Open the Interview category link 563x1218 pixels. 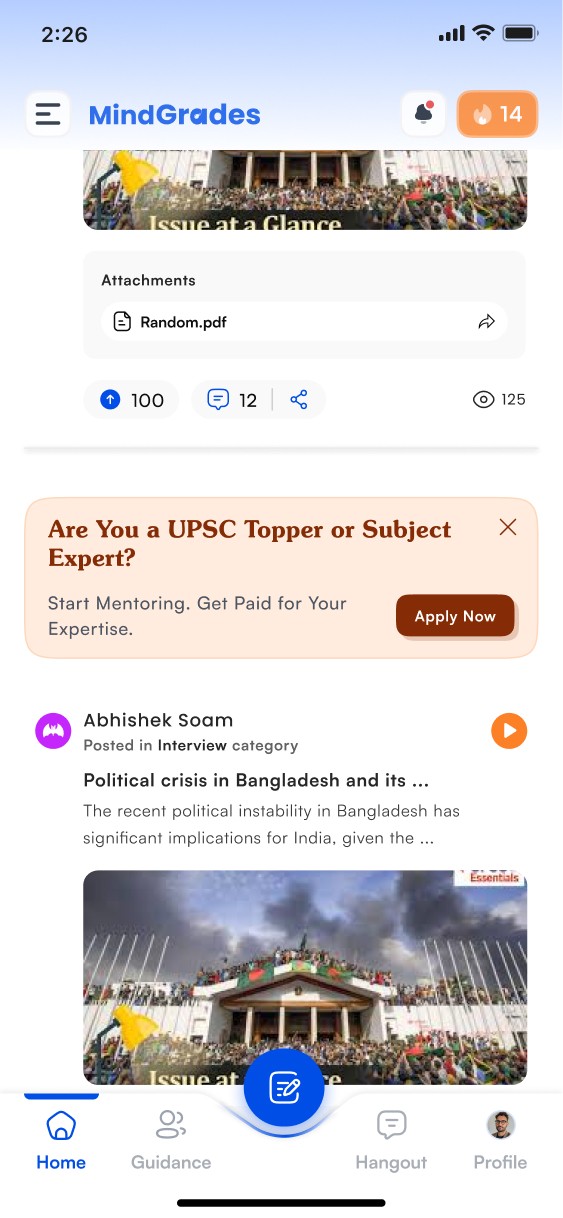pyautogui.click(x=193, y=745)
